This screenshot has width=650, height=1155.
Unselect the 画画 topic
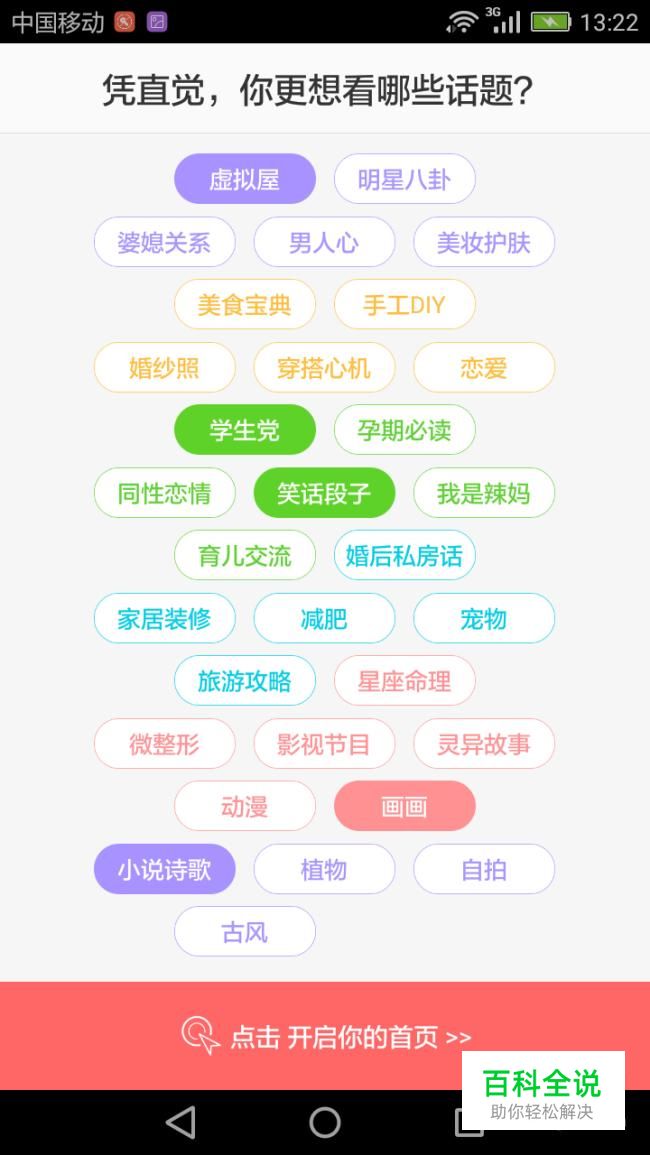pos(404,807)
